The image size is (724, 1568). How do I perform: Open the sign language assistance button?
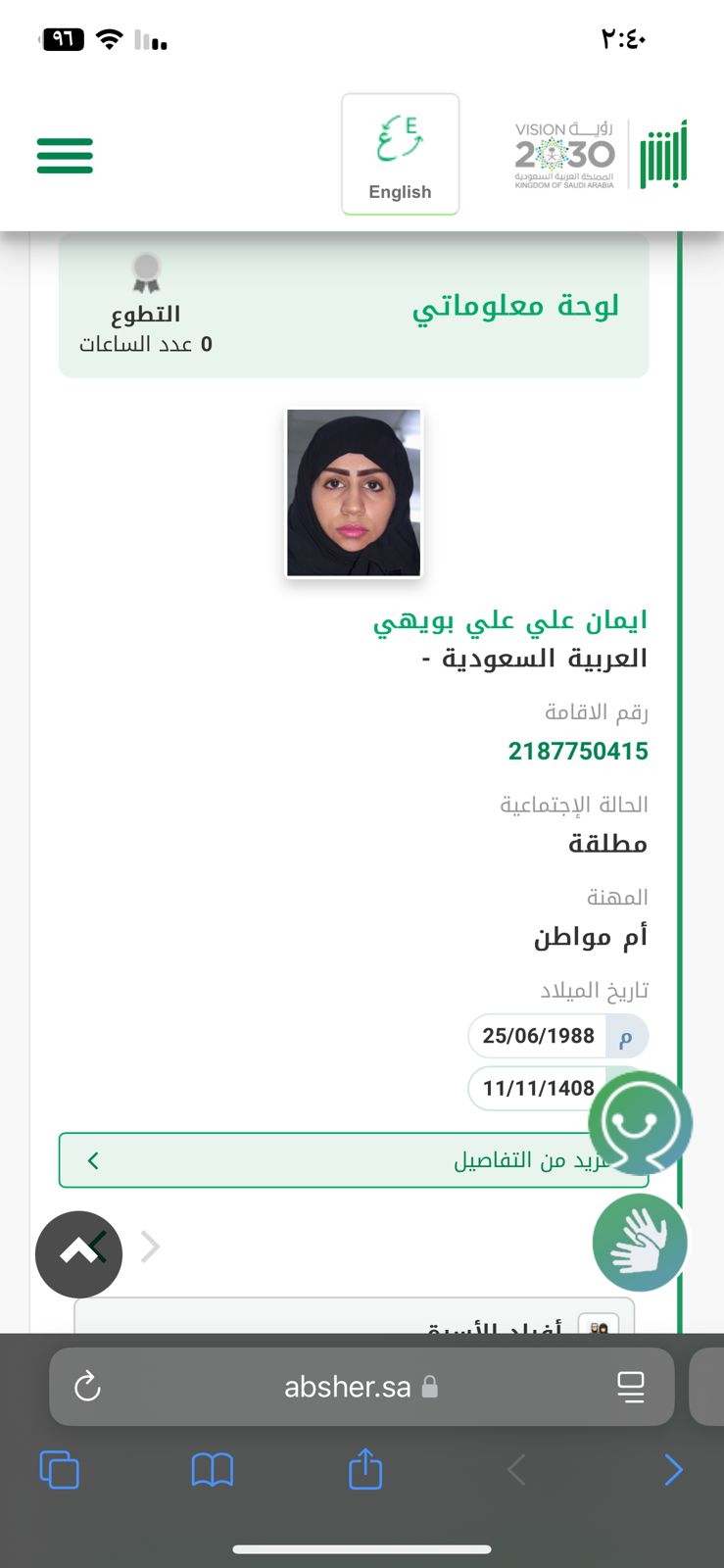tap(640, 1243)
